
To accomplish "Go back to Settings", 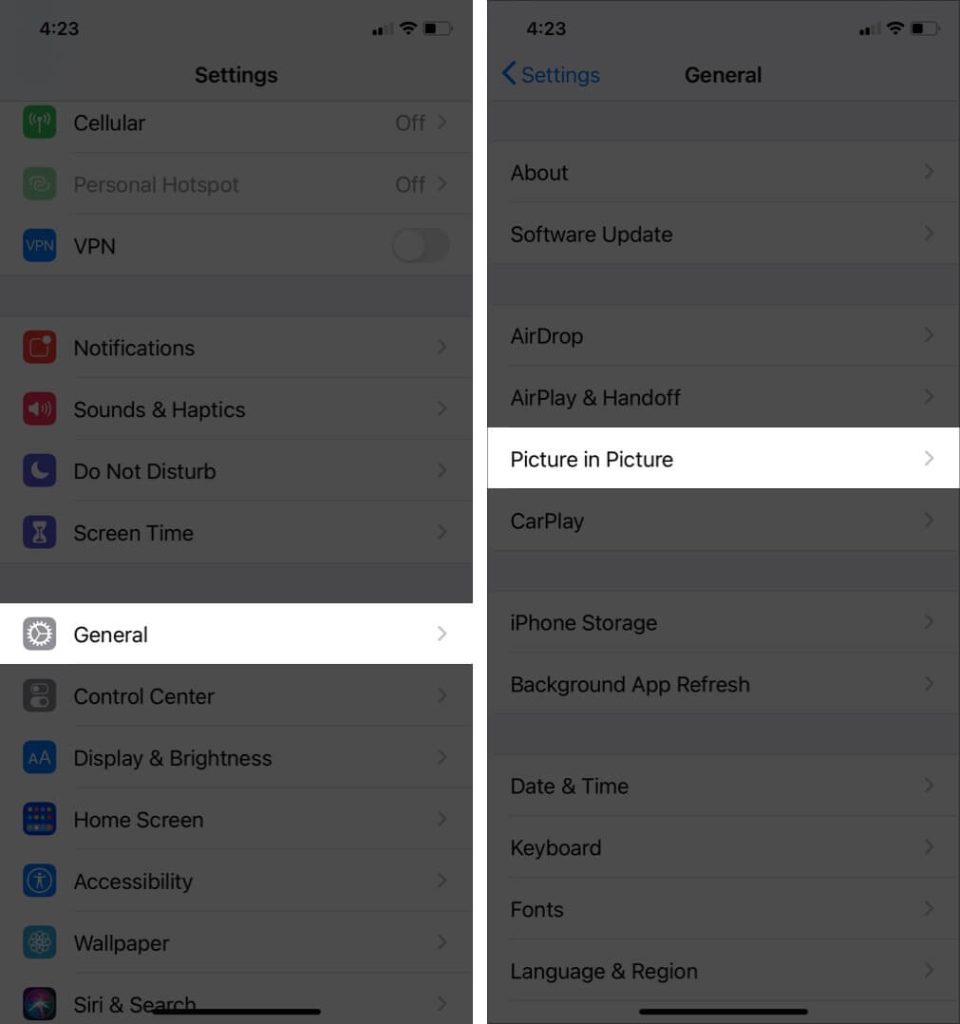I will point(551,75).
